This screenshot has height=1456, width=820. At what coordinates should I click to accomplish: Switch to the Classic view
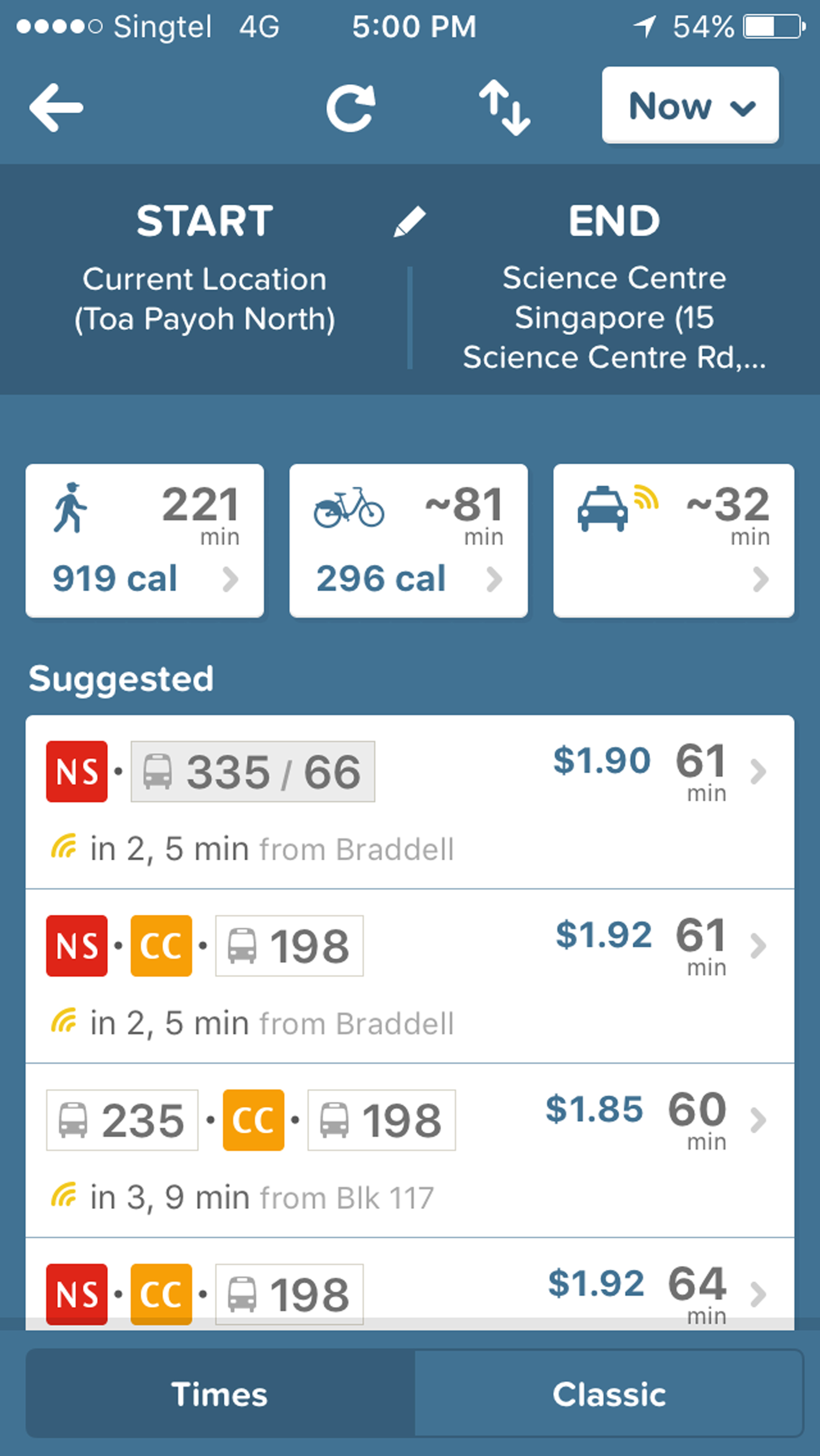point(609,1394)
